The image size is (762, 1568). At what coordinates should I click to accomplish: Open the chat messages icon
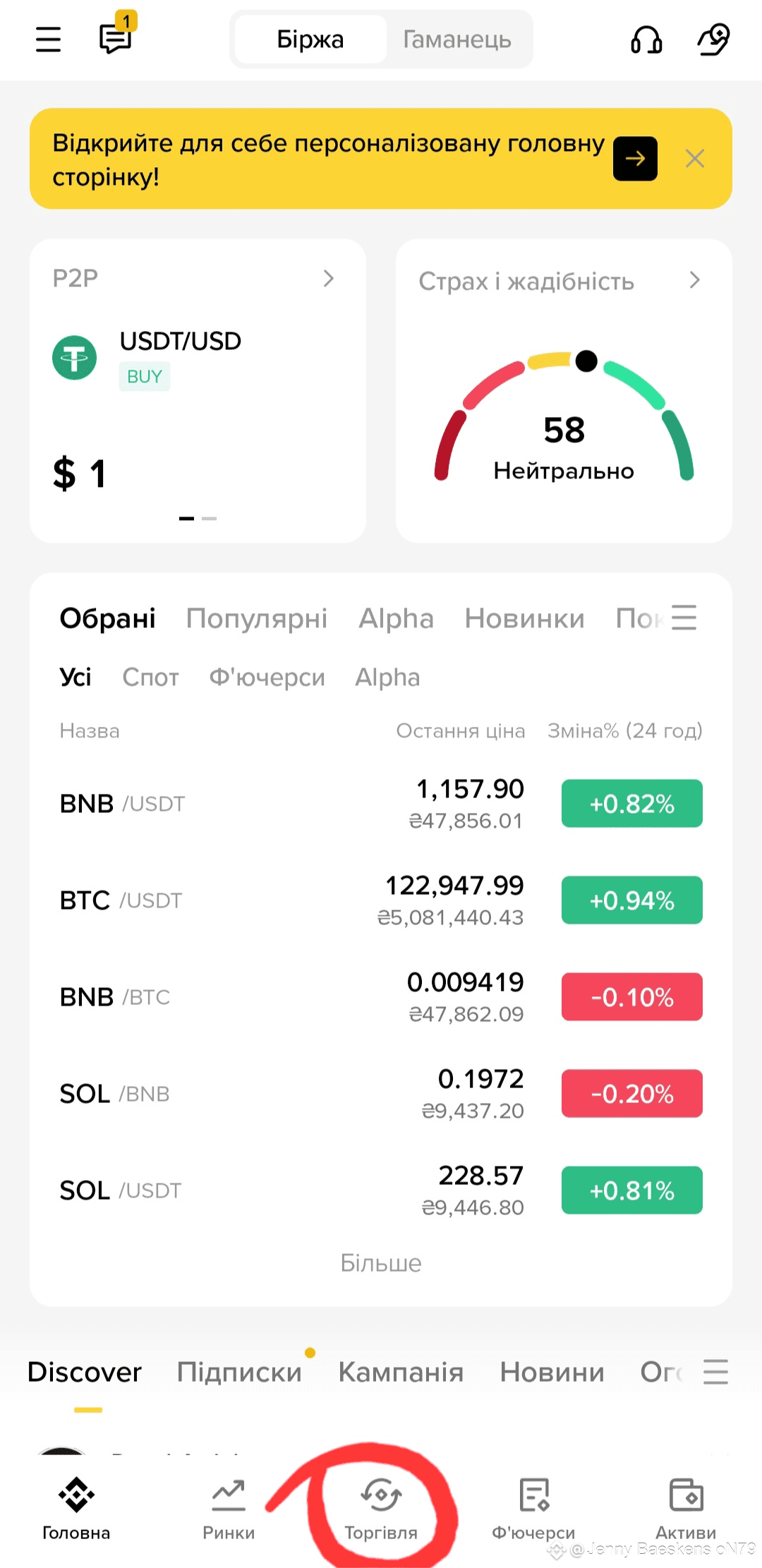116,37
